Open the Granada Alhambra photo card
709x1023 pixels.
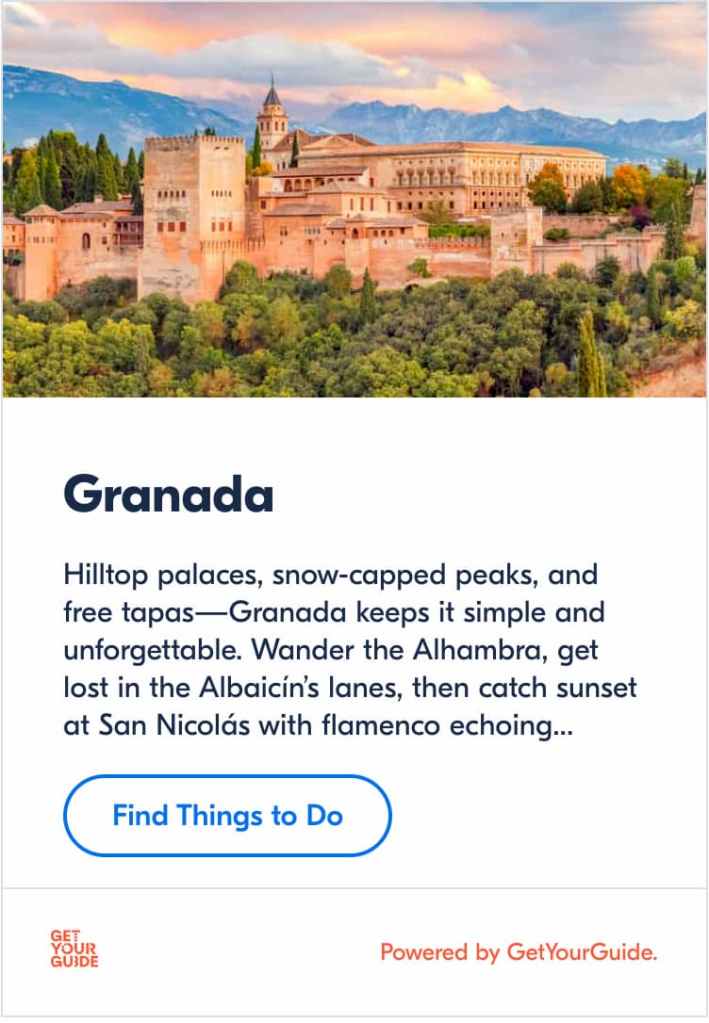[x=354, y=200]
